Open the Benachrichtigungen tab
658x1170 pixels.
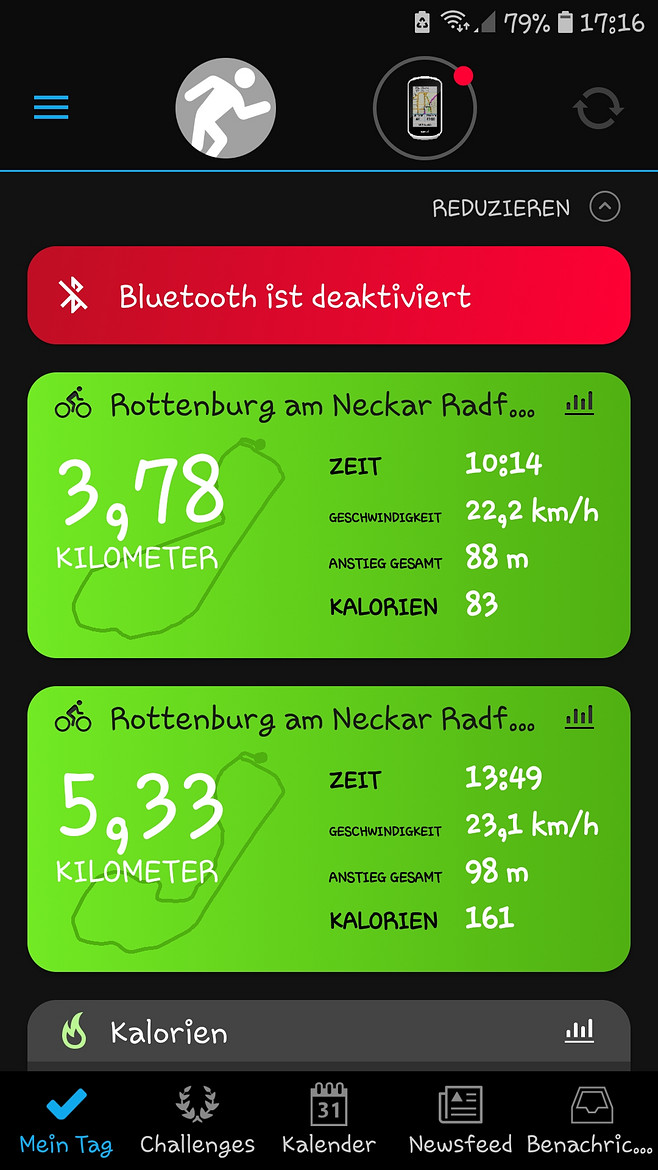coord(592,1121)
